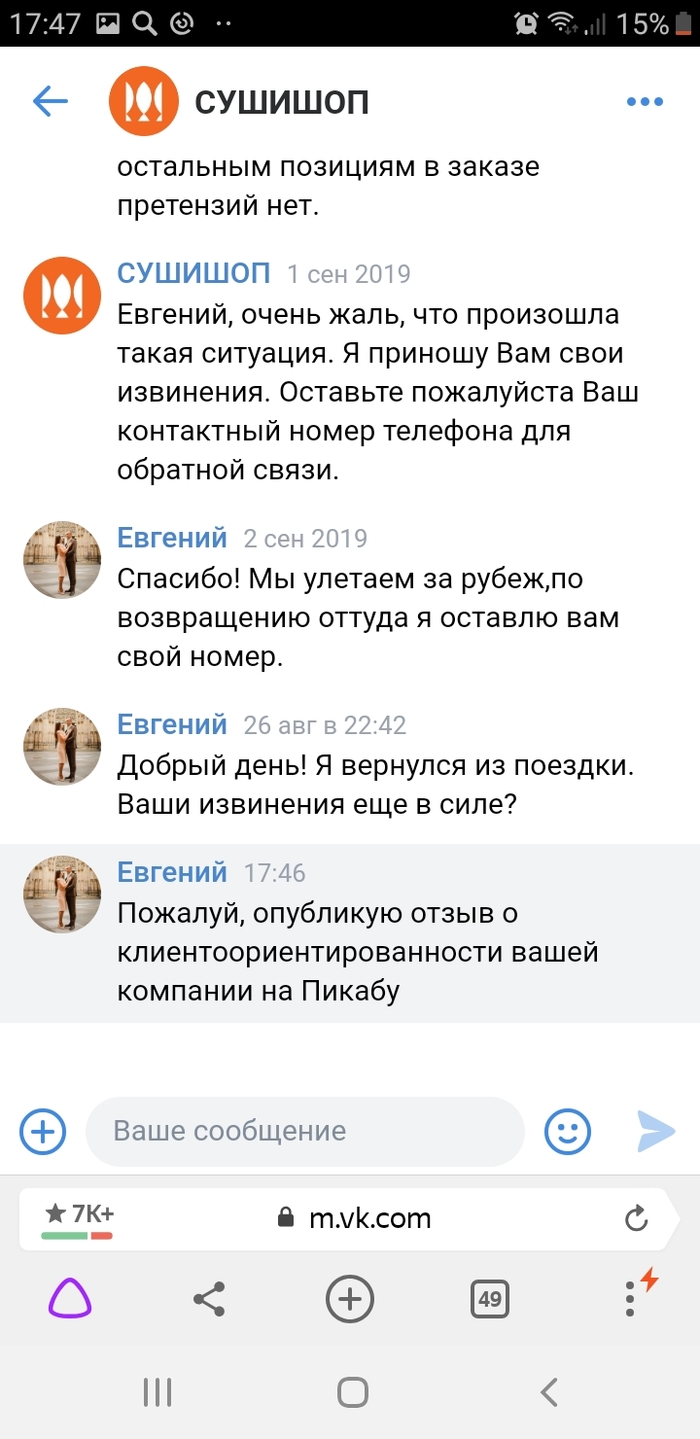Focus the Ваше сообщение field

click(x=305, y=1131)
